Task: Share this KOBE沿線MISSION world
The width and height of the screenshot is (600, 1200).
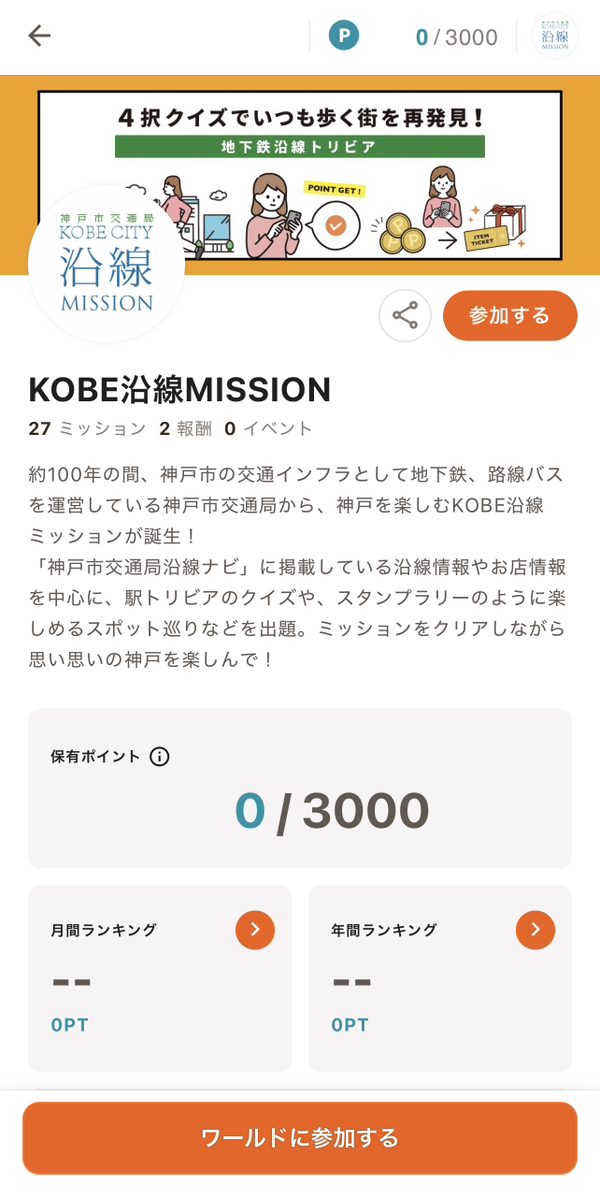Action: 405,316
